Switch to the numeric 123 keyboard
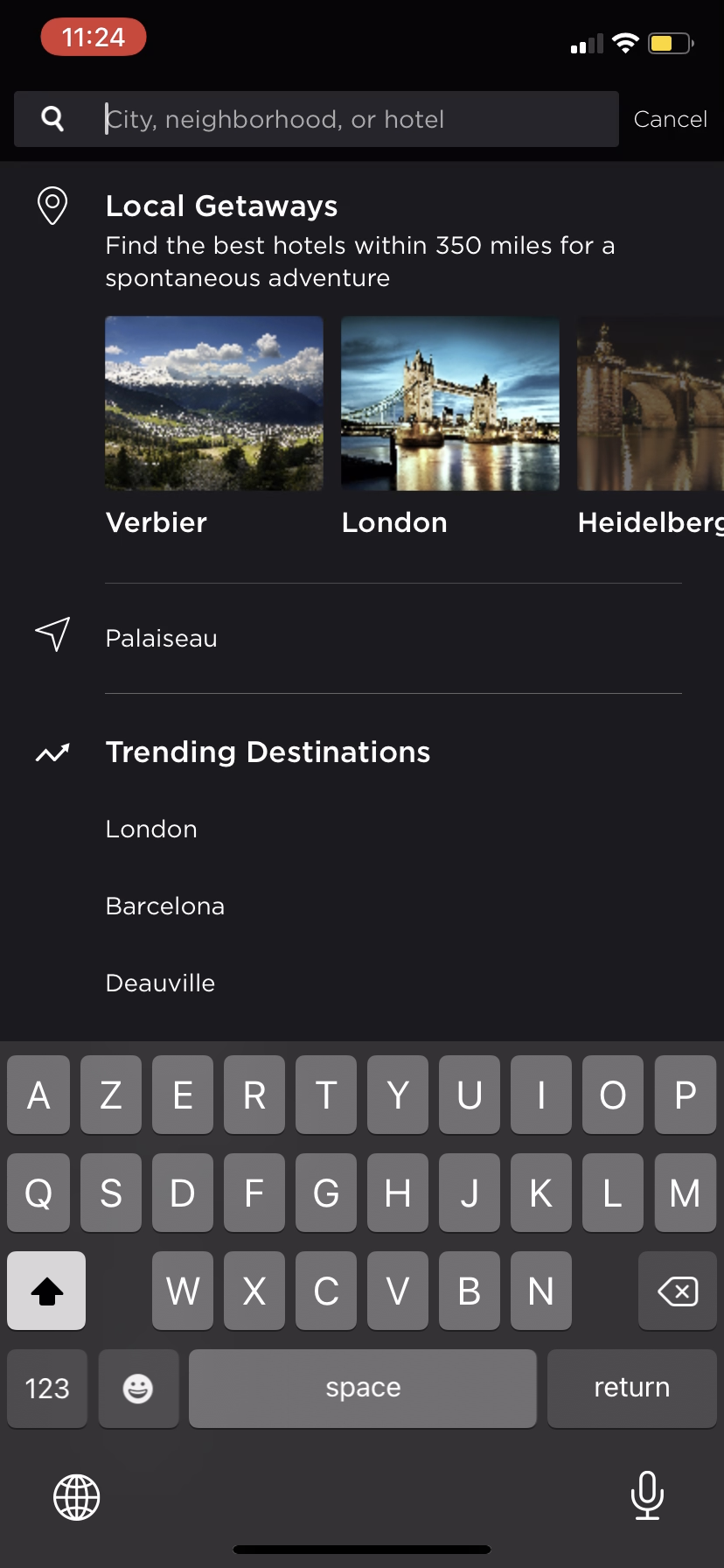 [46, 1388]
